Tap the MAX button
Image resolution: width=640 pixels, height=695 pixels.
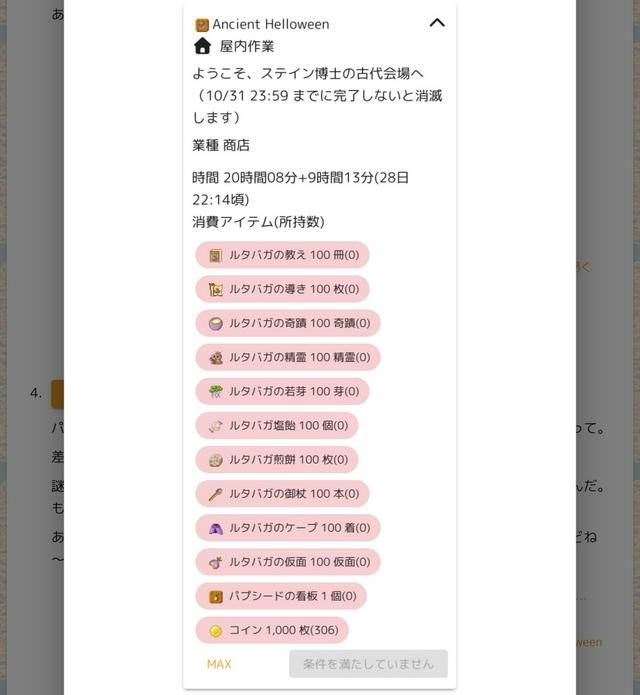tap(219, 664)
